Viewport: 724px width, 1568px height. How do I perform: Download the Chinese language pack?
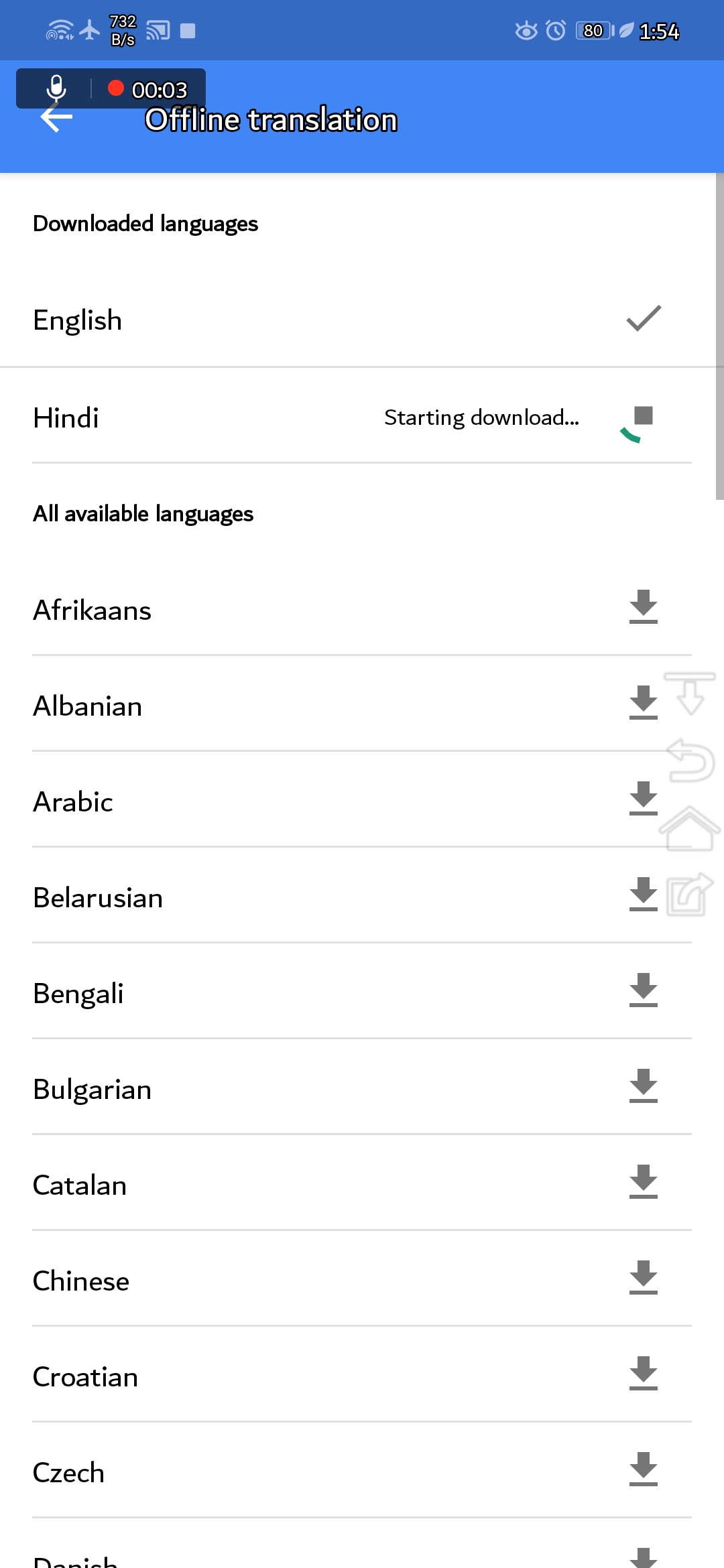pos(644,1277)
